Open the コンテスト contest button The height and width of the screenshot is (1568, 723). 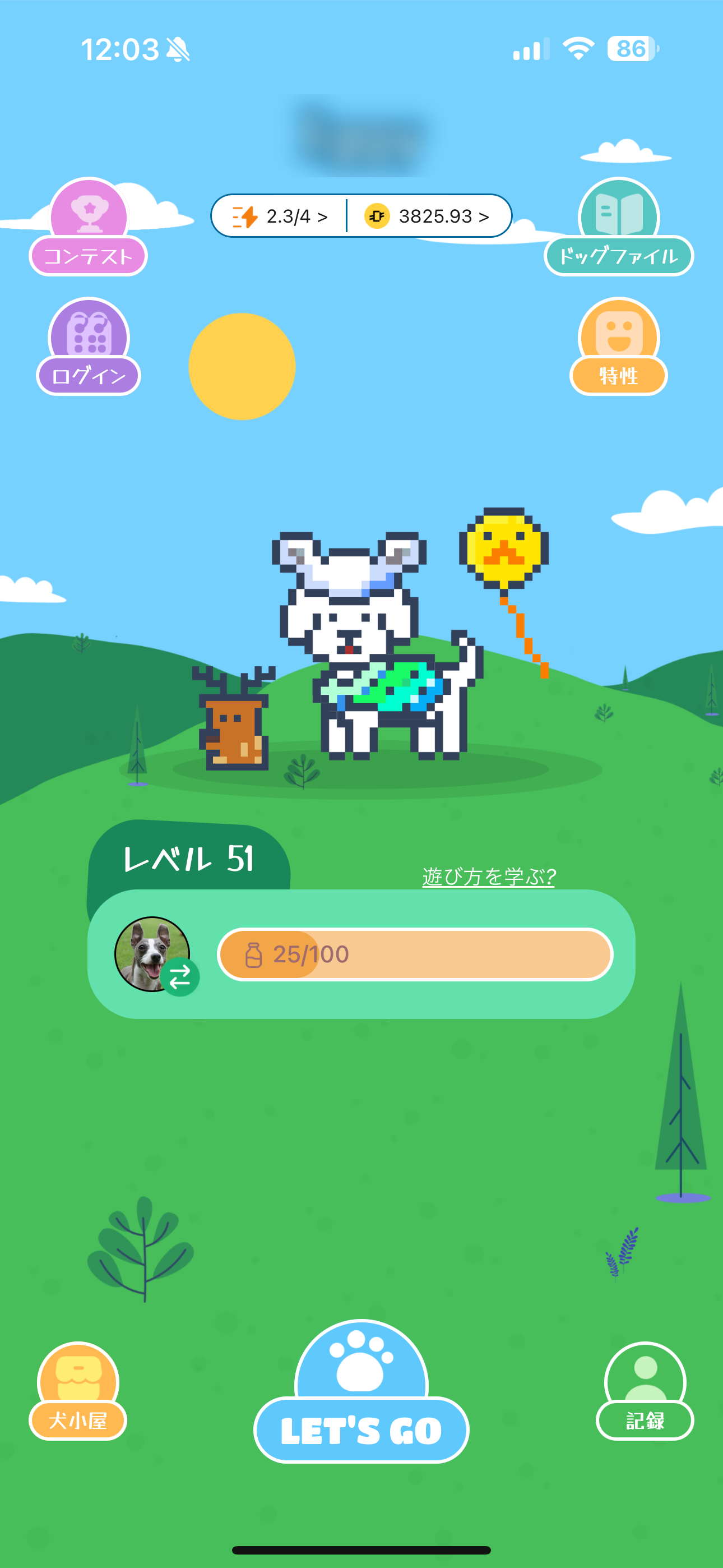tap(88, 228)
